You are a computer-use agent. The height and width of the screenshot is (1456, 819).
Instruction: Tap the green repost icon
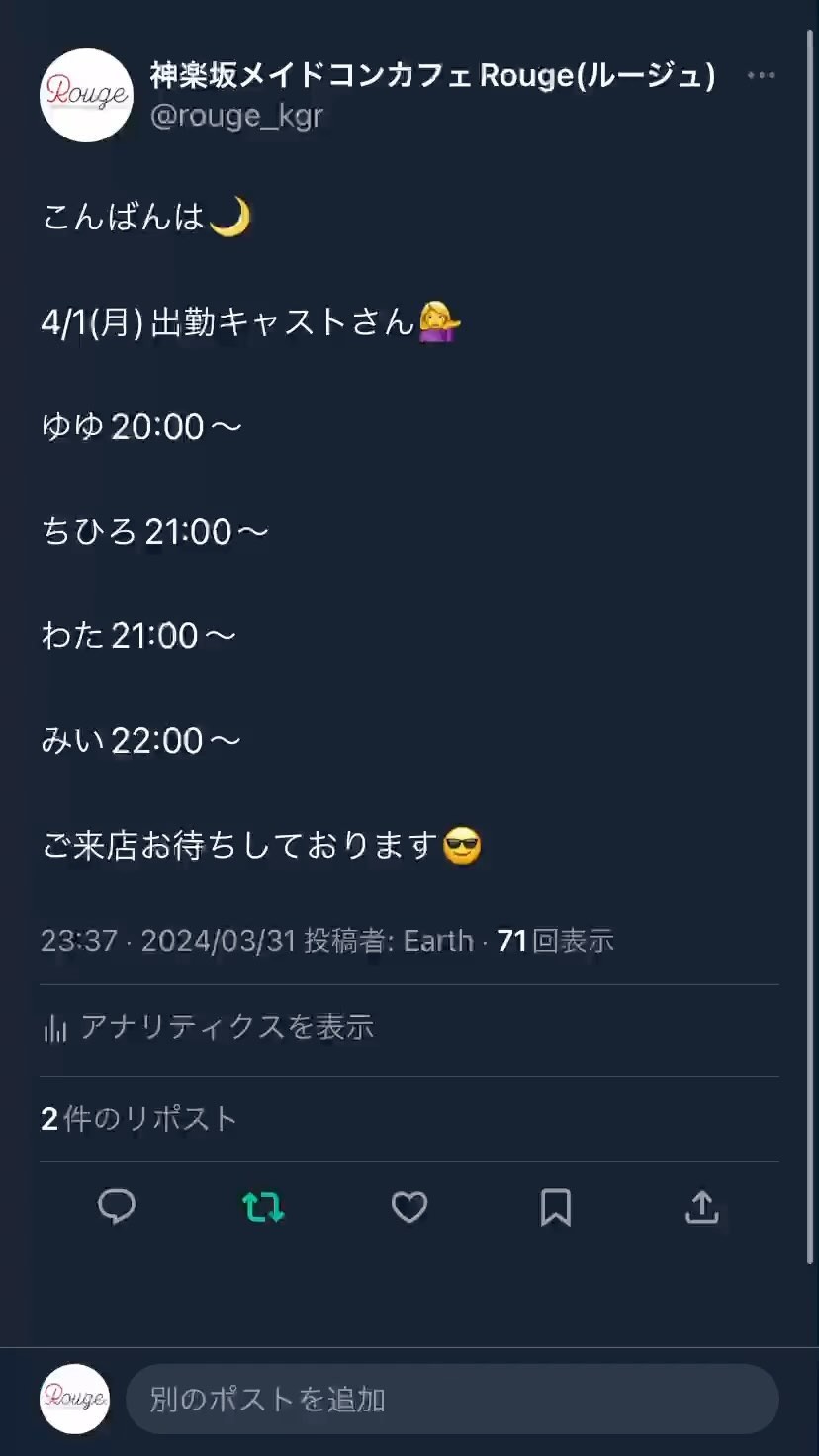pyautogui.click(x=263, y=1207)
